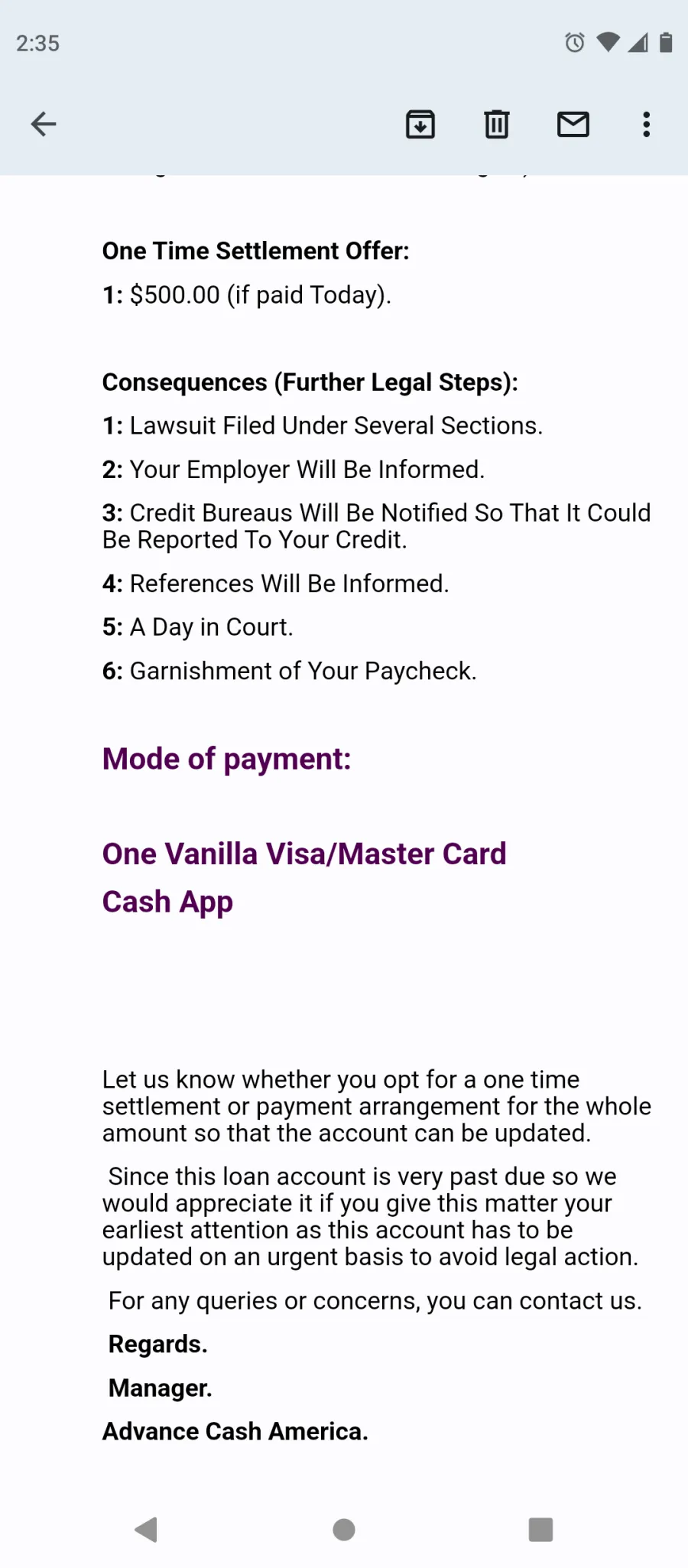Tap the system home button
688x1568 pixels.
[344, 1530]
